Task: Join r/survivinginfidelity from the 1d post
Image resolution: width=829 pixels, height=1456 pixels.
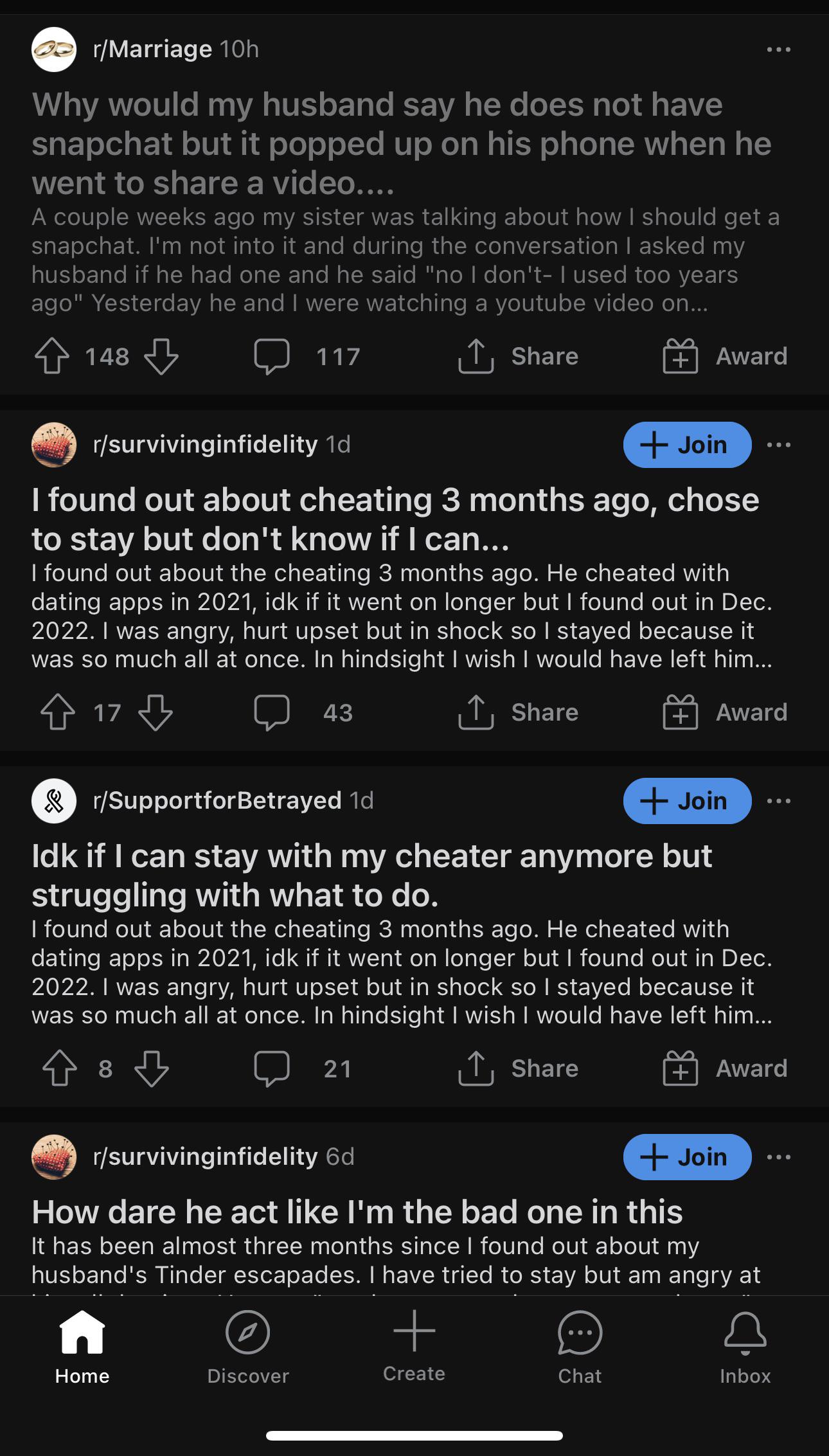Action: [687, 445]
